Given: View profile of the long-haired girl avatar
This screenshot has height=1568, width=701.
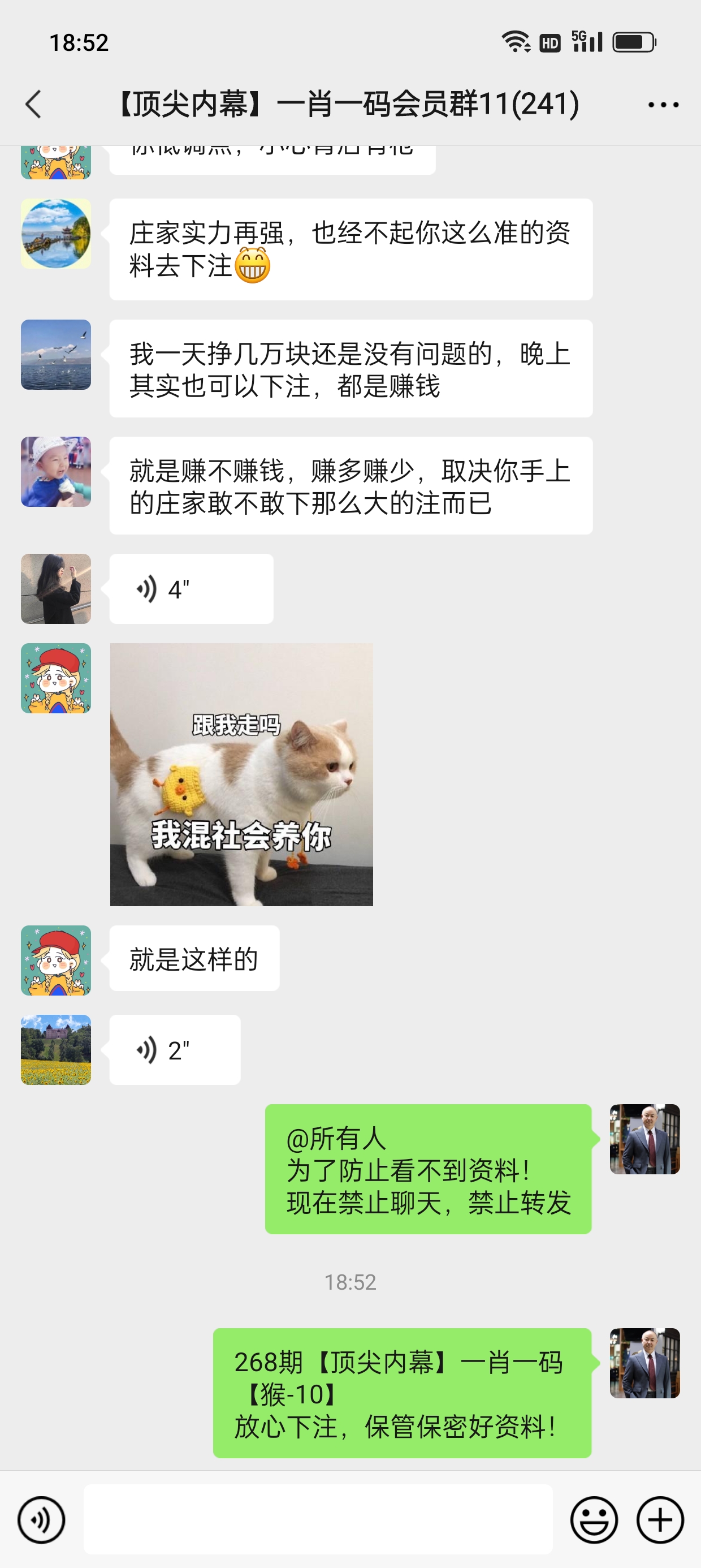Looking at the screenshot, I should 56,589.
